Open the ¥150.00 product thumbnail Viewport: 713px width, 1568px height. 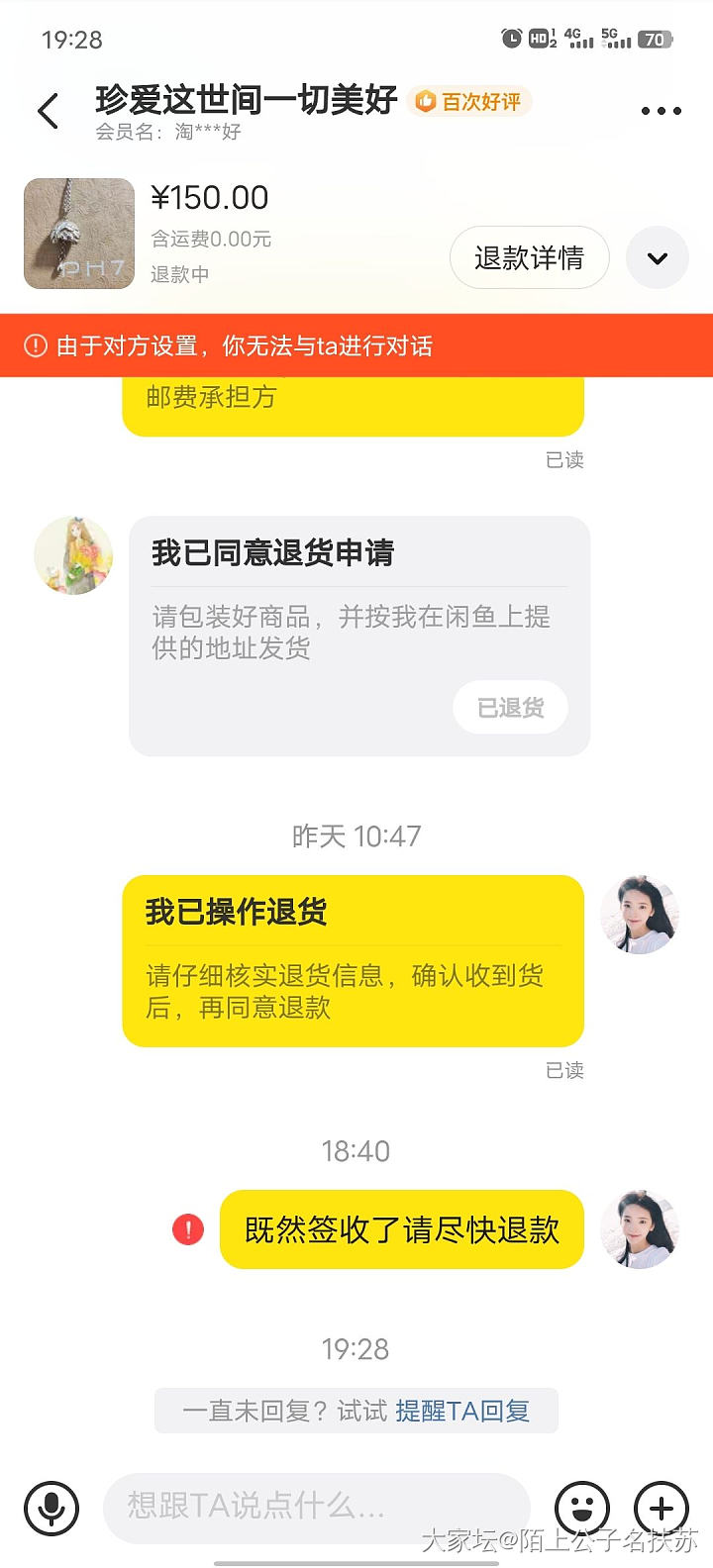[79, 234]
